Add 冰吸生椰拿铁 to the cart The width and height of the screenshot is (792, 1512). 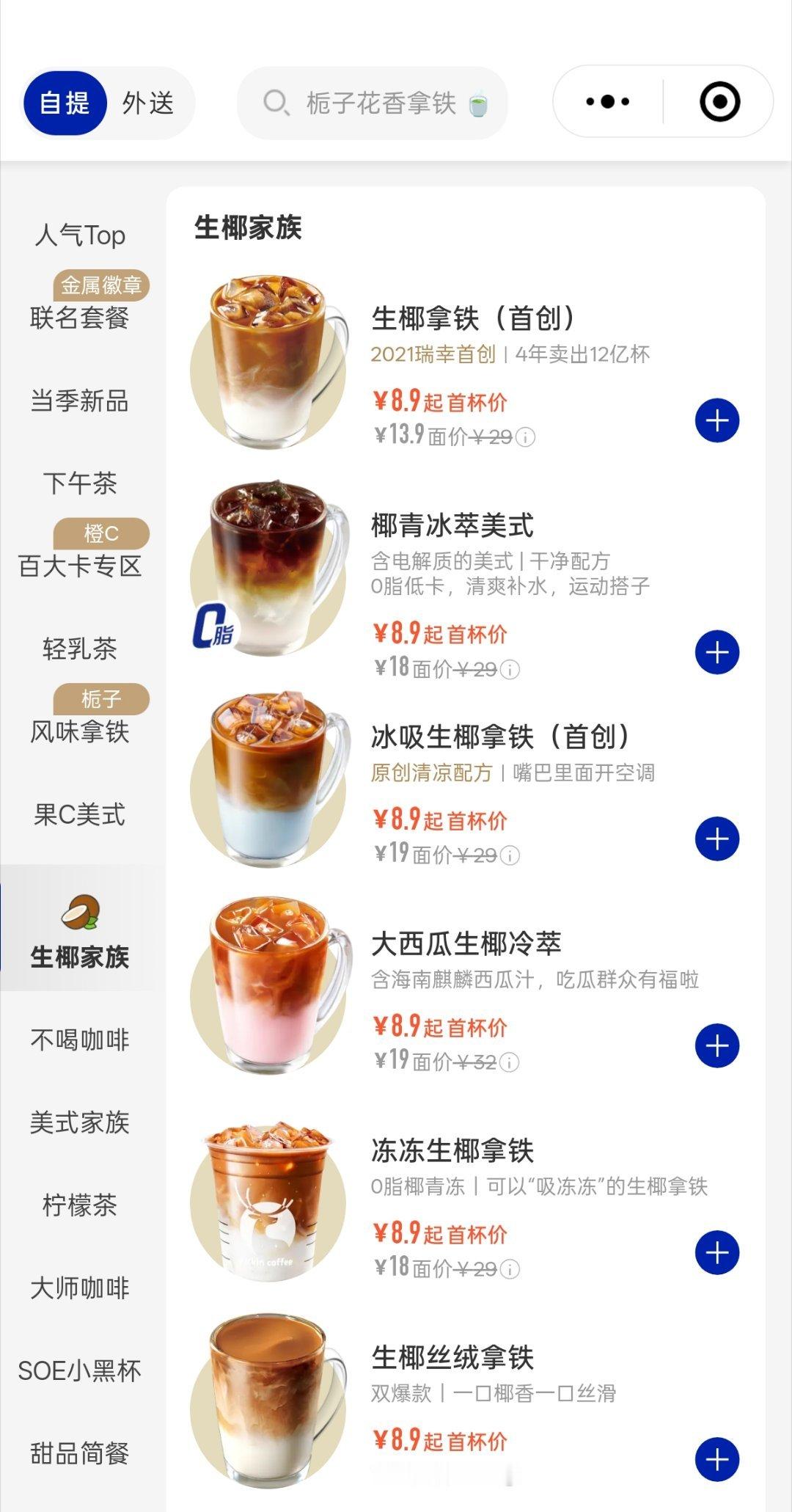tap(717, 839)
